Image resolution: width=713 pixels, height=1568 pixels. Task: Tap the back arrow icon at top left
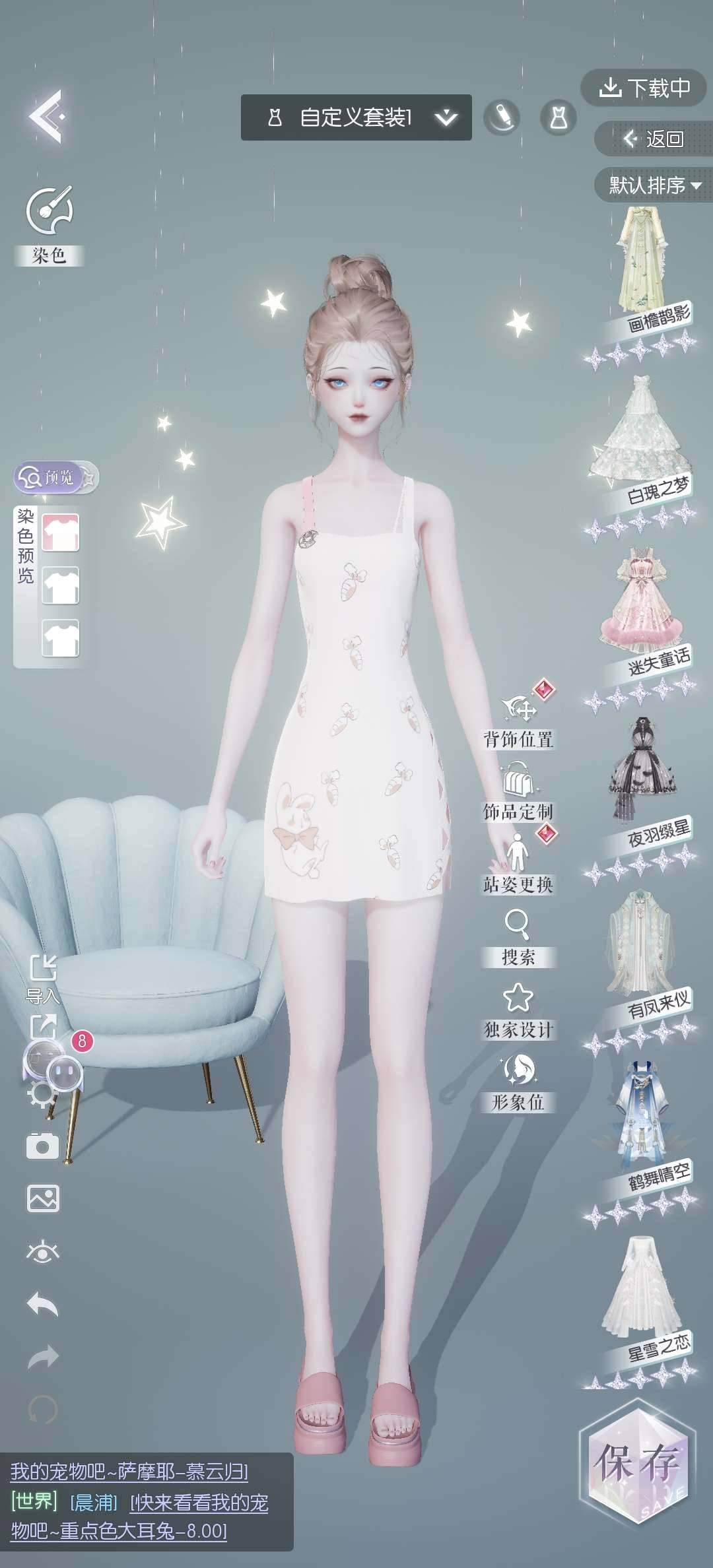(46, 116)
